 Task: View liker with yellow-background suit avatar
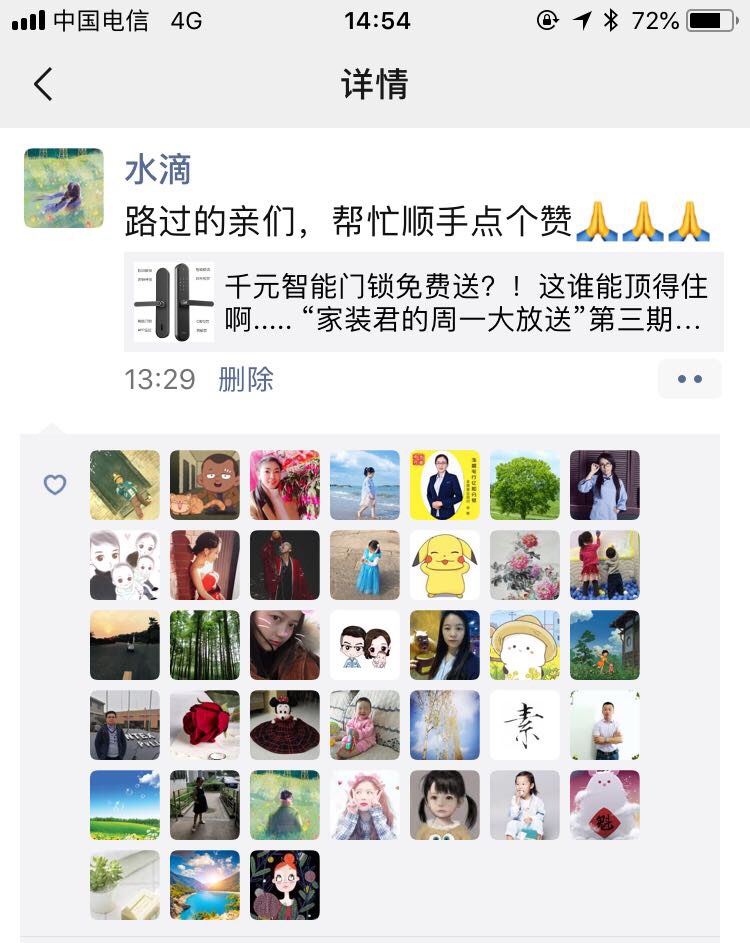click(445, 485)
